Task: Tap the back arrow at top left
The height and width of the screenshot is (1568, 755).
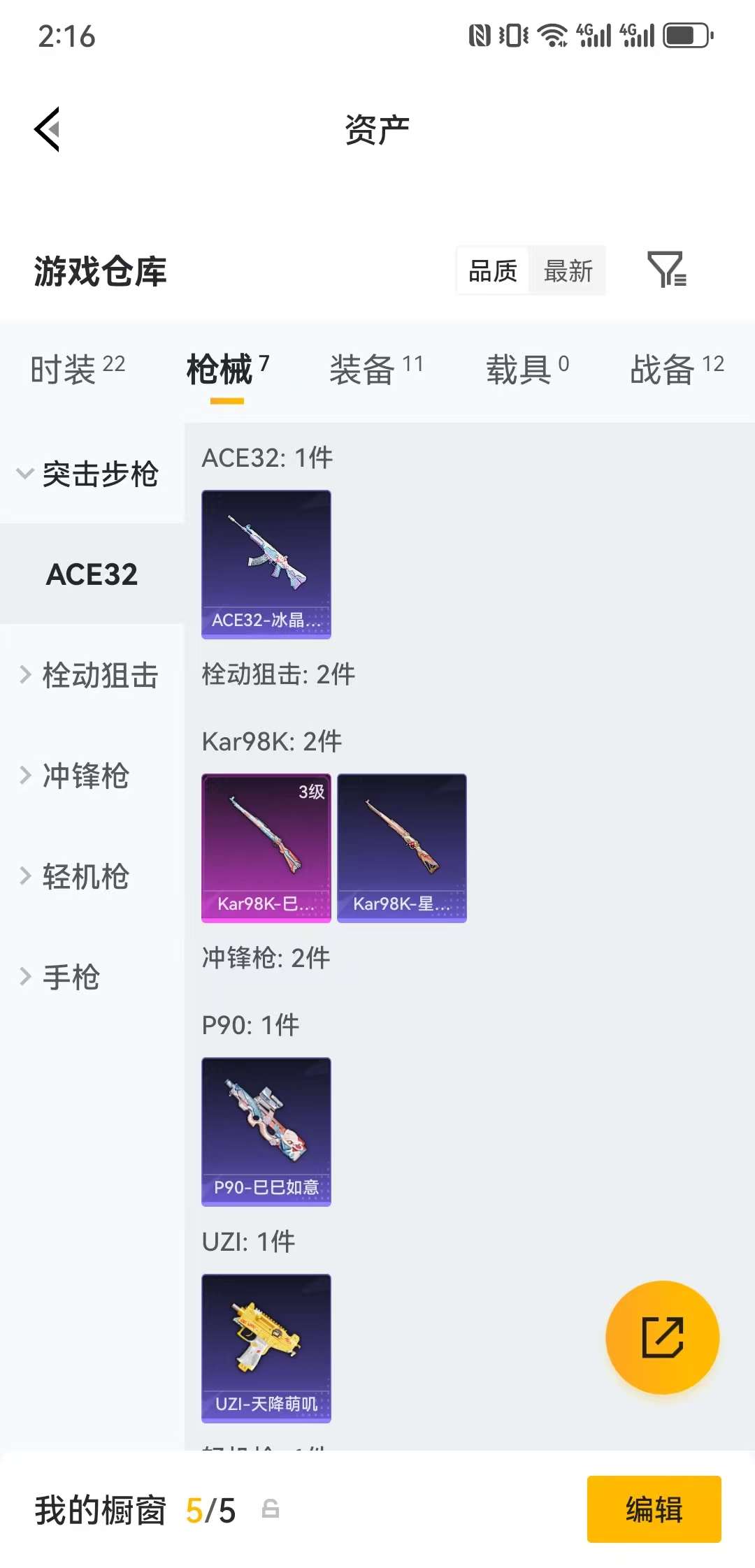Action: click(46, 129)
